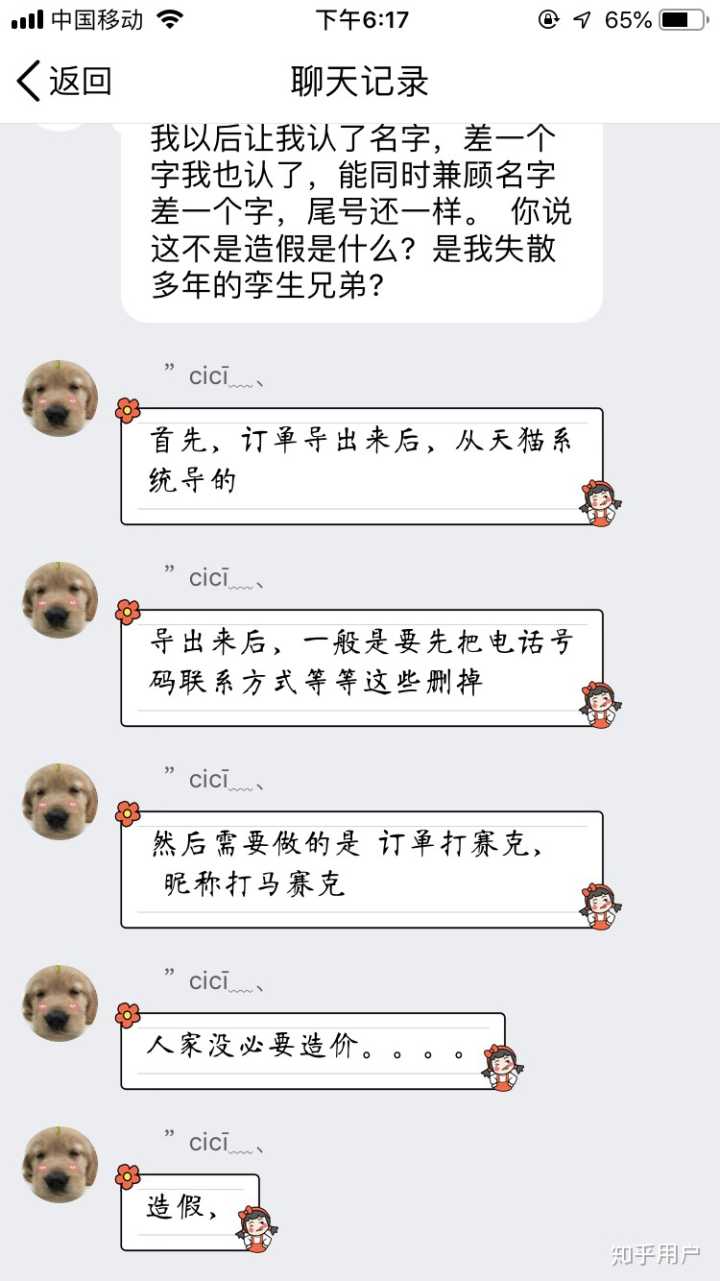Screen dimensions: 720x1281
Task: Go back using the 返回 button
Action: click(63, 81)
